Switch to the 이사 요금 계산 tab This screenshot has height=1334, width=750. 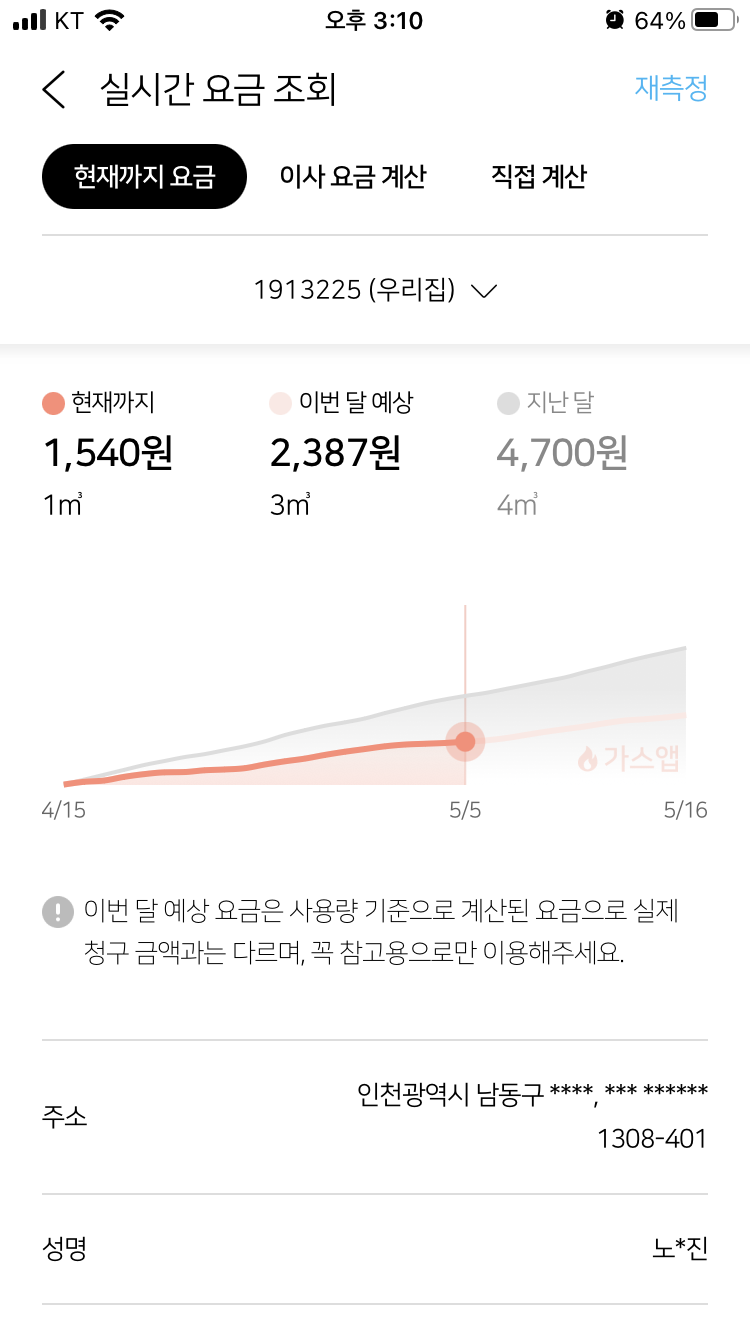[x=353, y=177]
